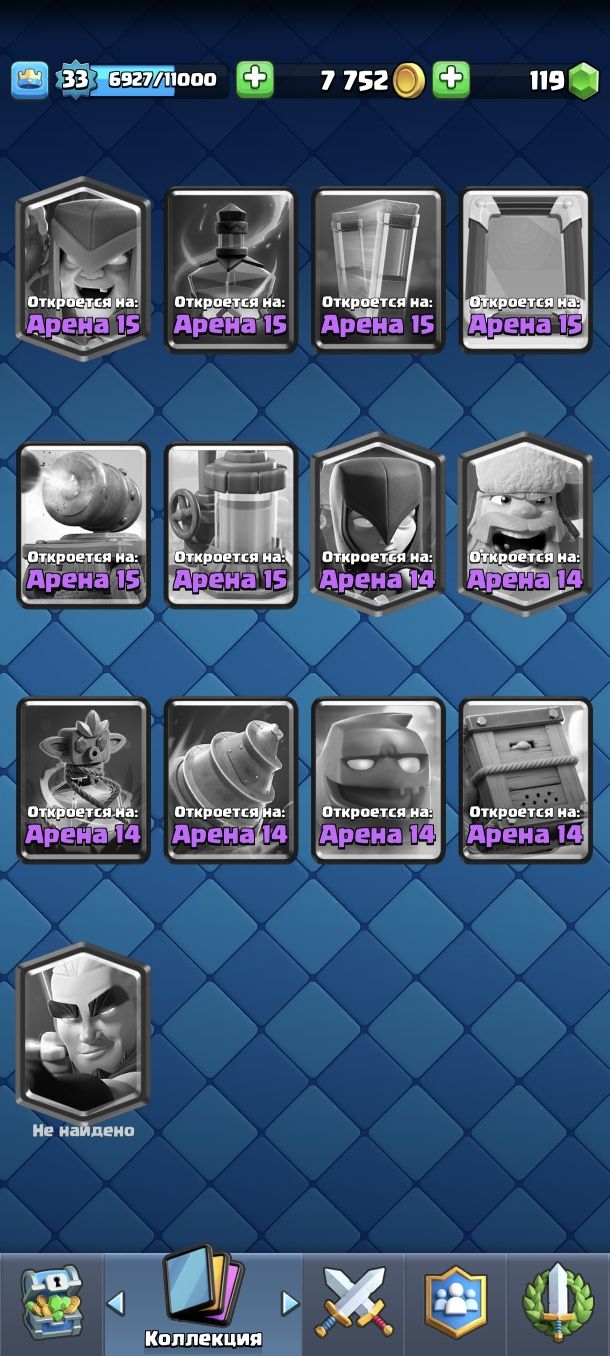Add more gold with the plus button

coord(451,80)
